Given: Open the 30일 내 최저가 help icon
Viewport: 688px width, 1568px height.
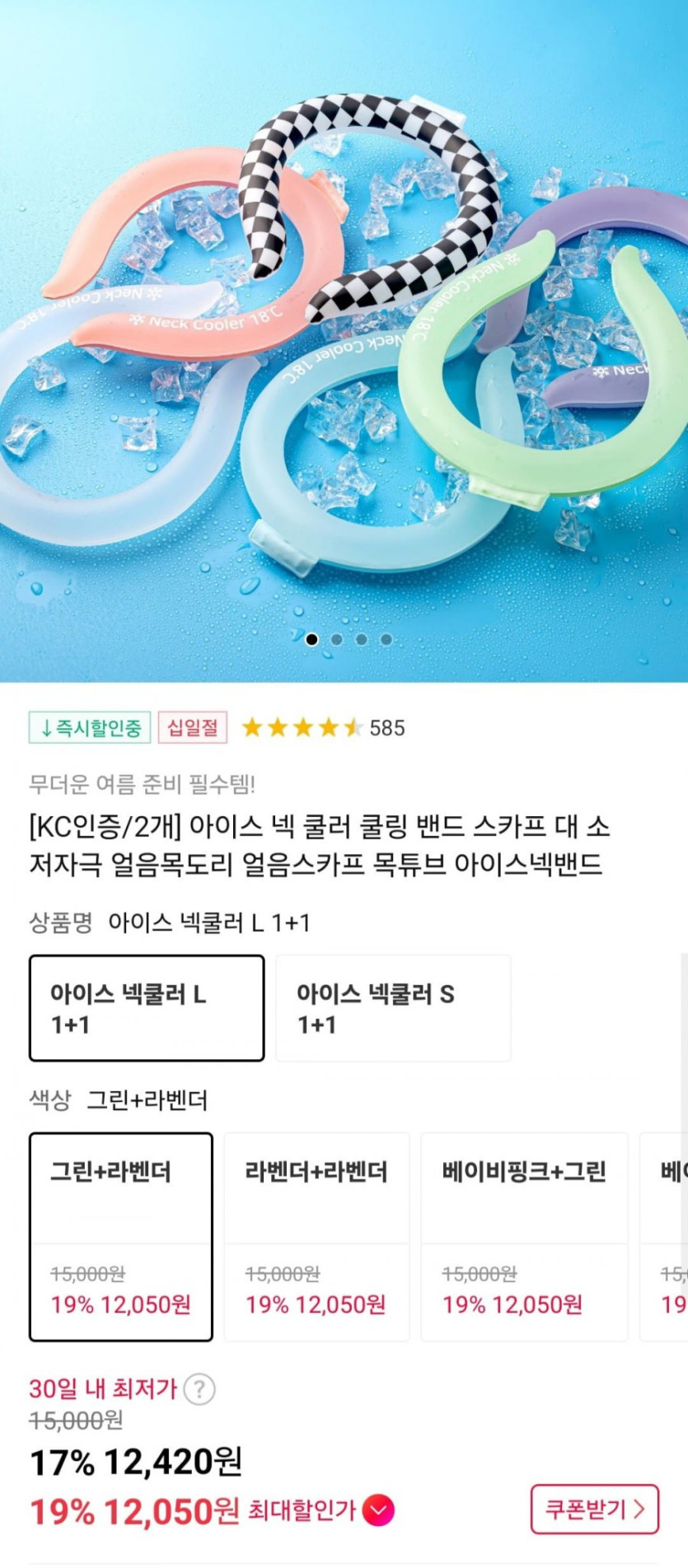Looking at the screenshot, I should [x=199, y=1389].
